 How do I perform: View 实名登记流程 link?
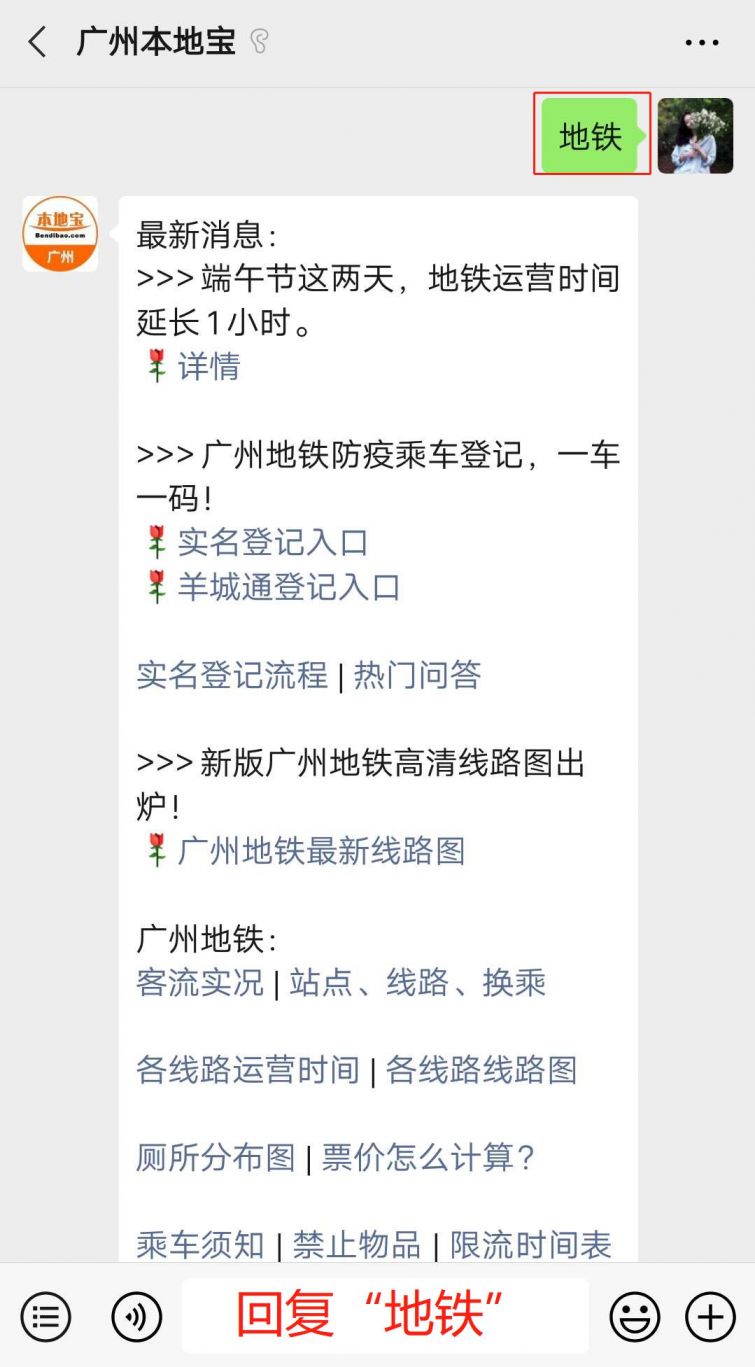pos(232,675)
